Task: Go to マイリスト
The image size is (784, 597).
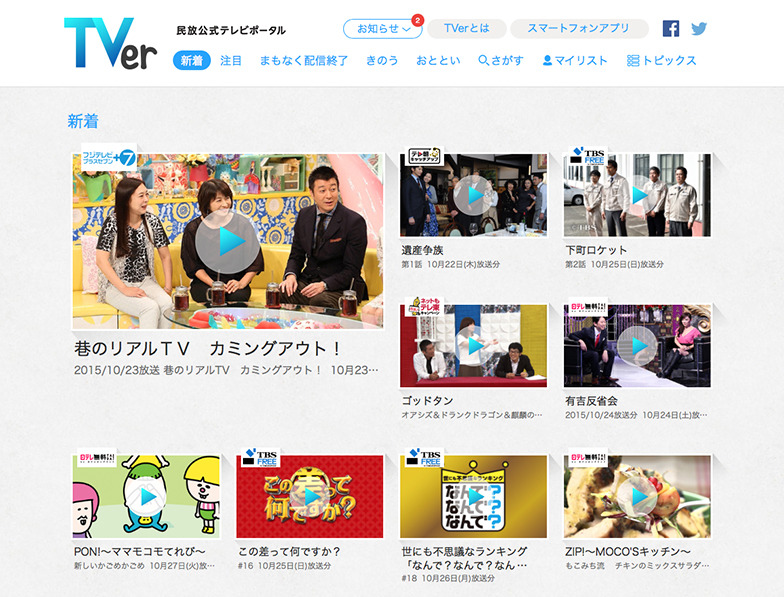Action: click(575, 60)
